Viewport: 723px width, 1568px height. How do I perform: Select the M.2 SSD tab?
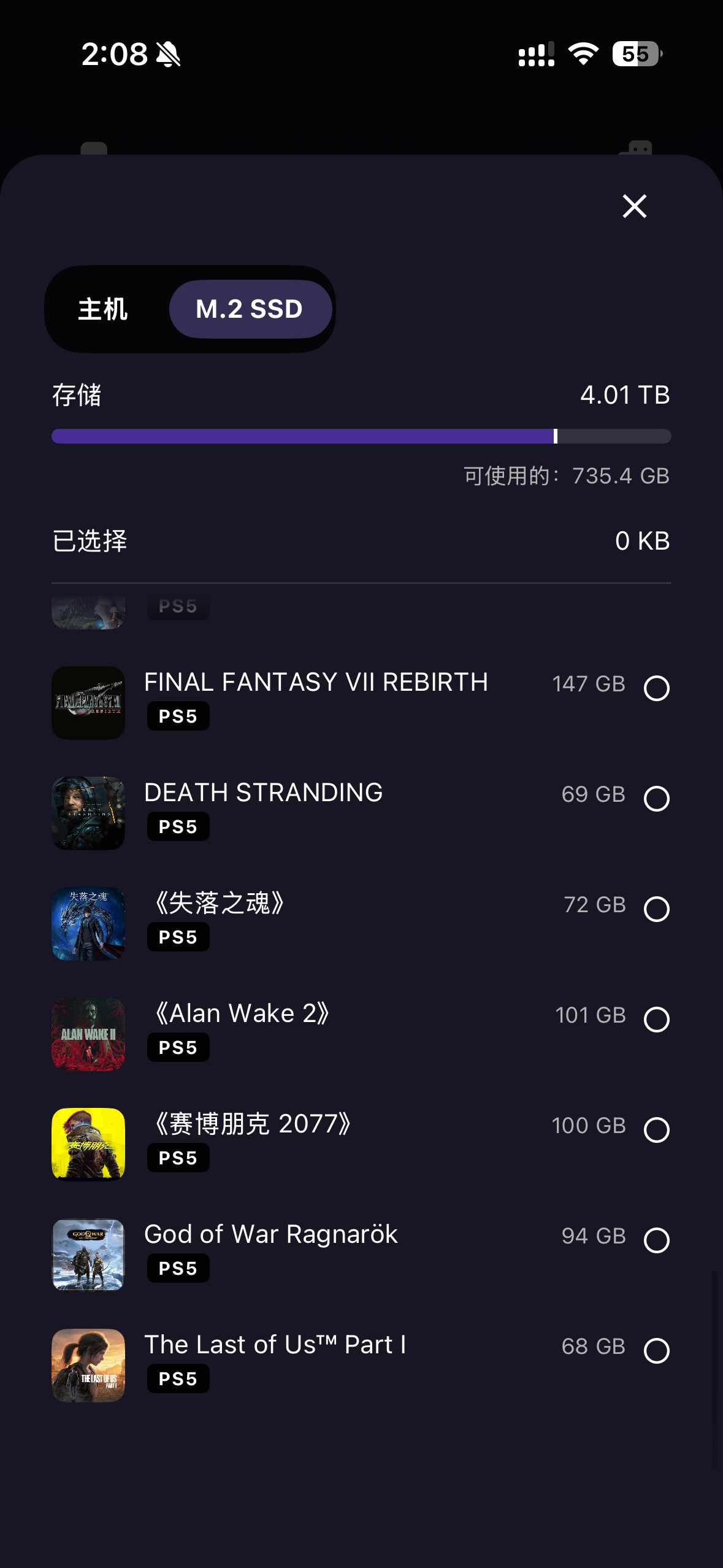point(250,309)
